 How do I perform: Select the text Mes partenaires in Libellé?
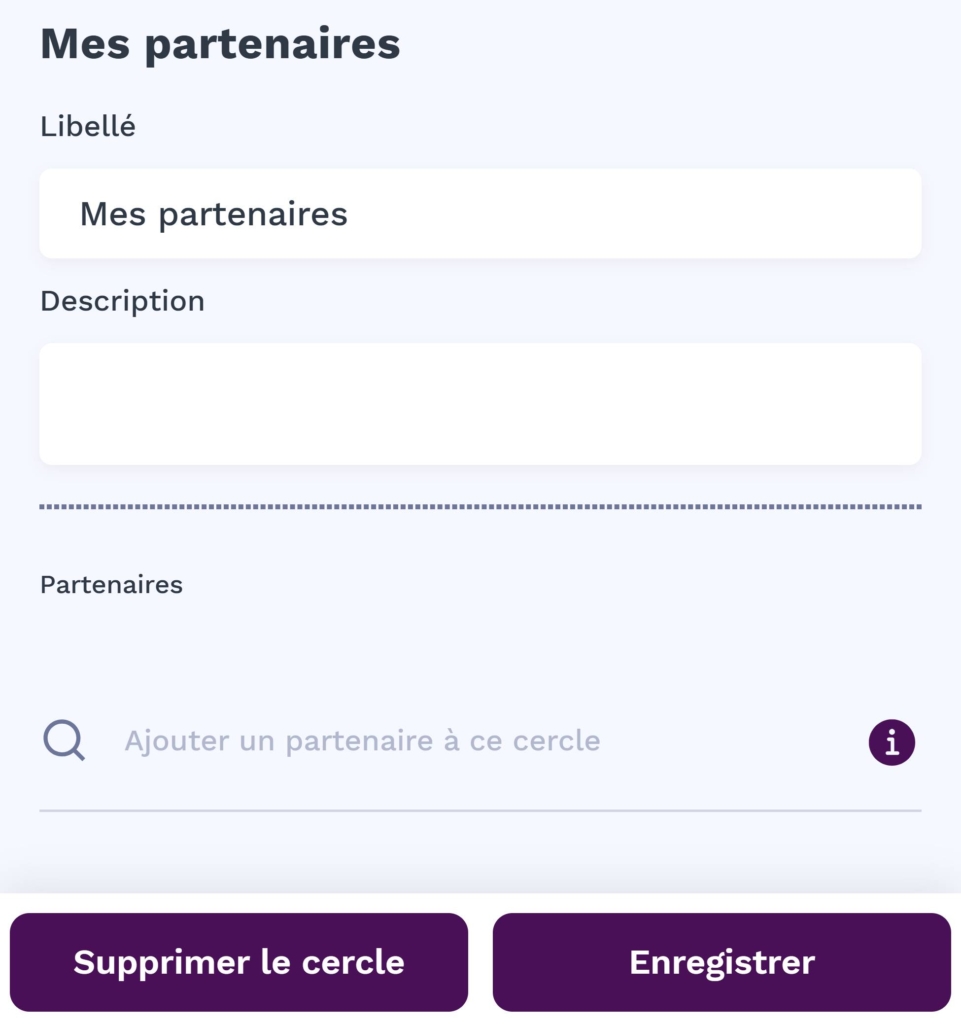coord(215,213)
